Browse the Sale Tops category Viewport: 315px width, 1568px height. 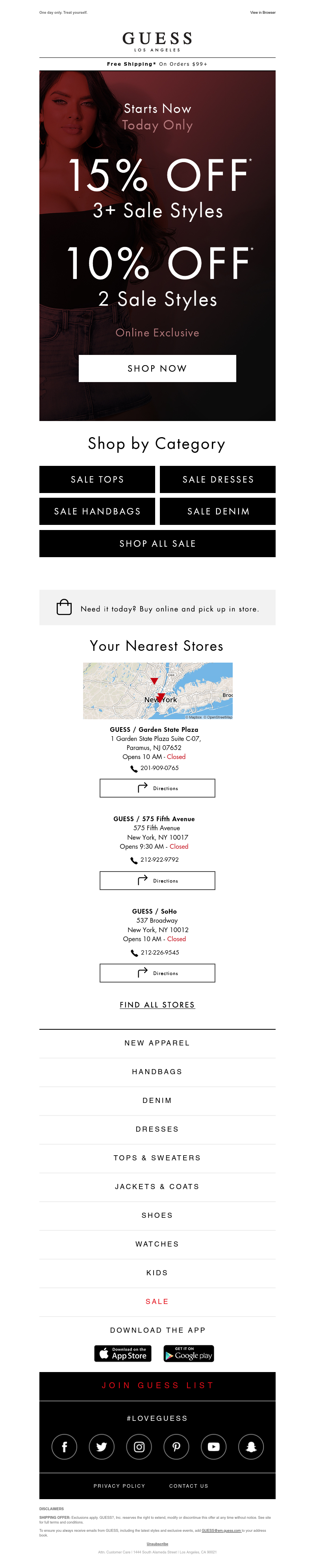97,479
